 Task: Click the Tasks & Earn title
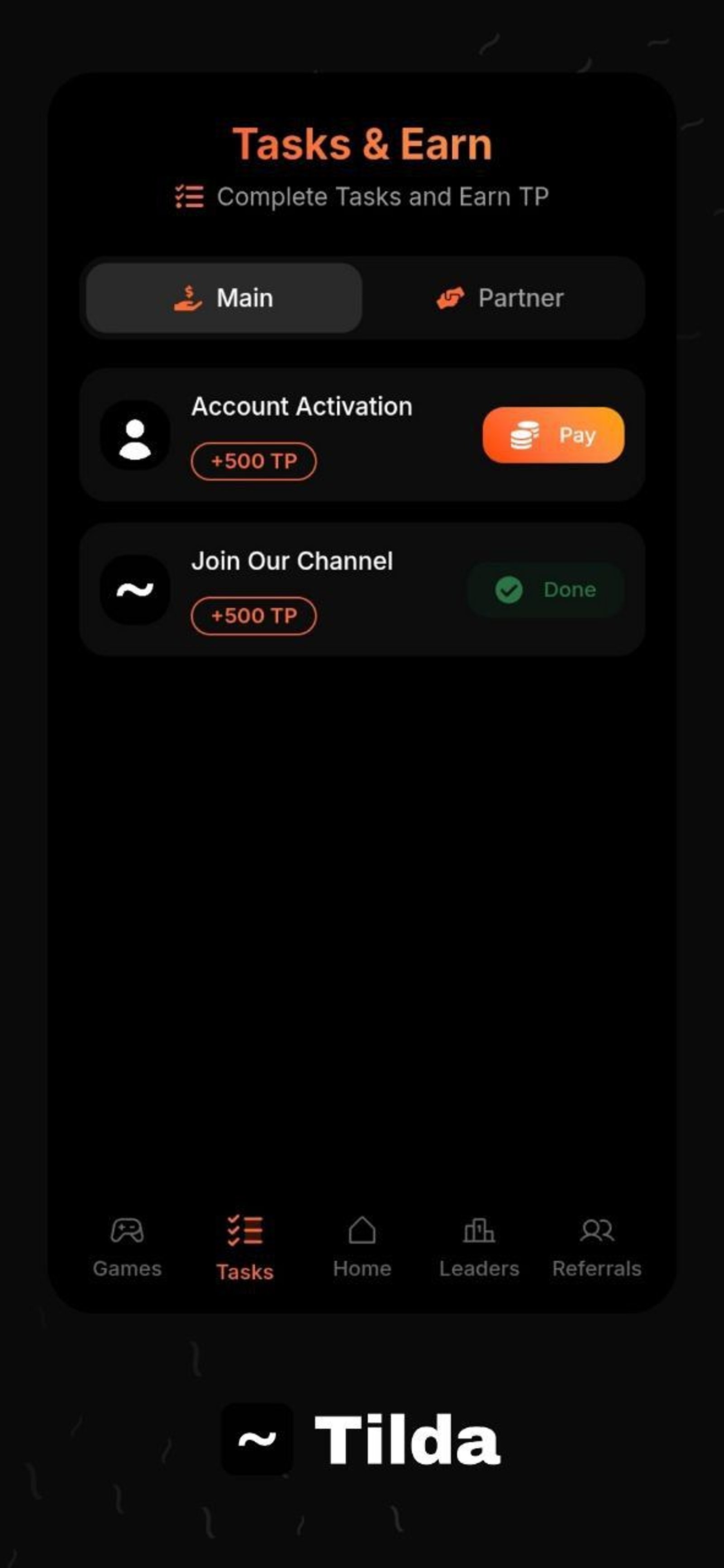click(362, 143)
